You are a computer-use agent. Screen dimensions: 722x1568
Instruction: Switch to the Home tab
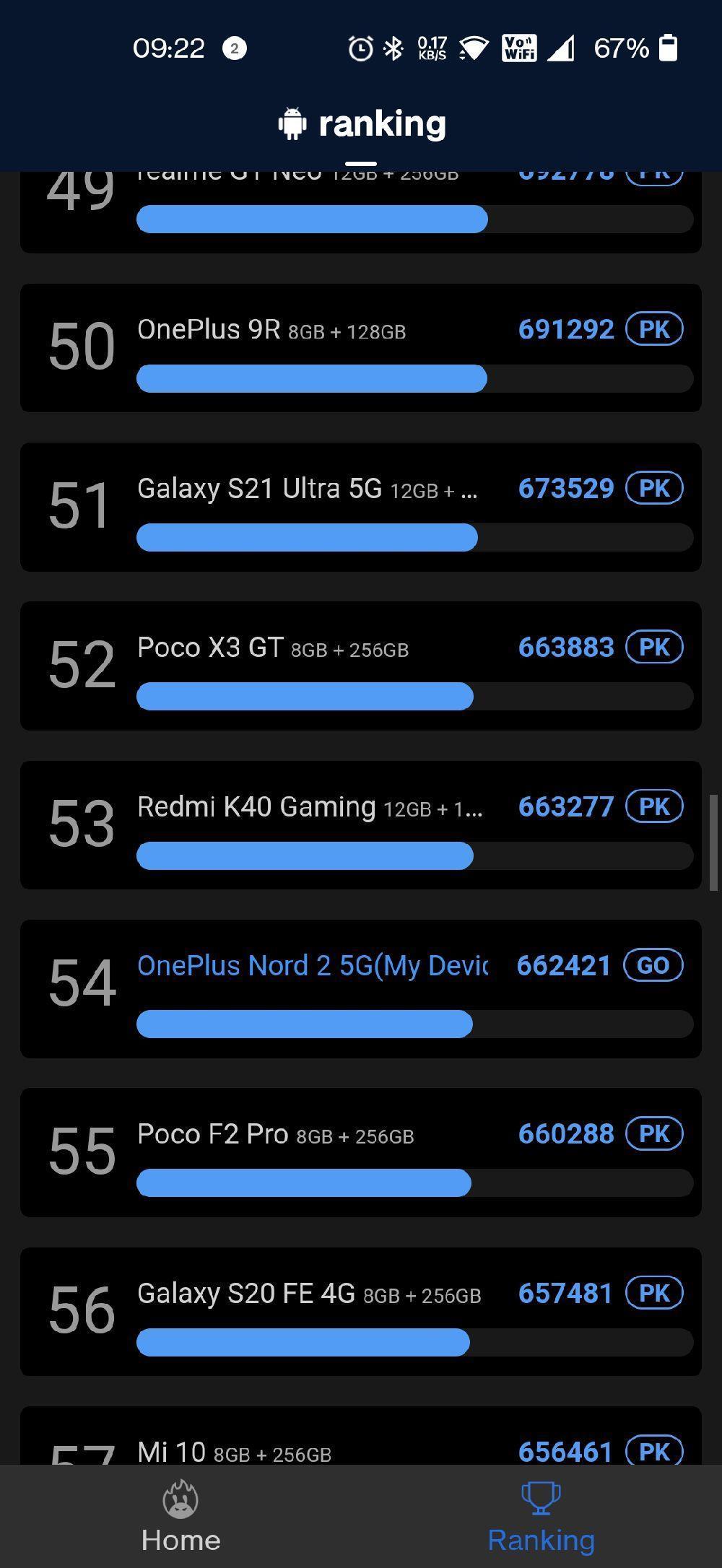pos(180,1516)
